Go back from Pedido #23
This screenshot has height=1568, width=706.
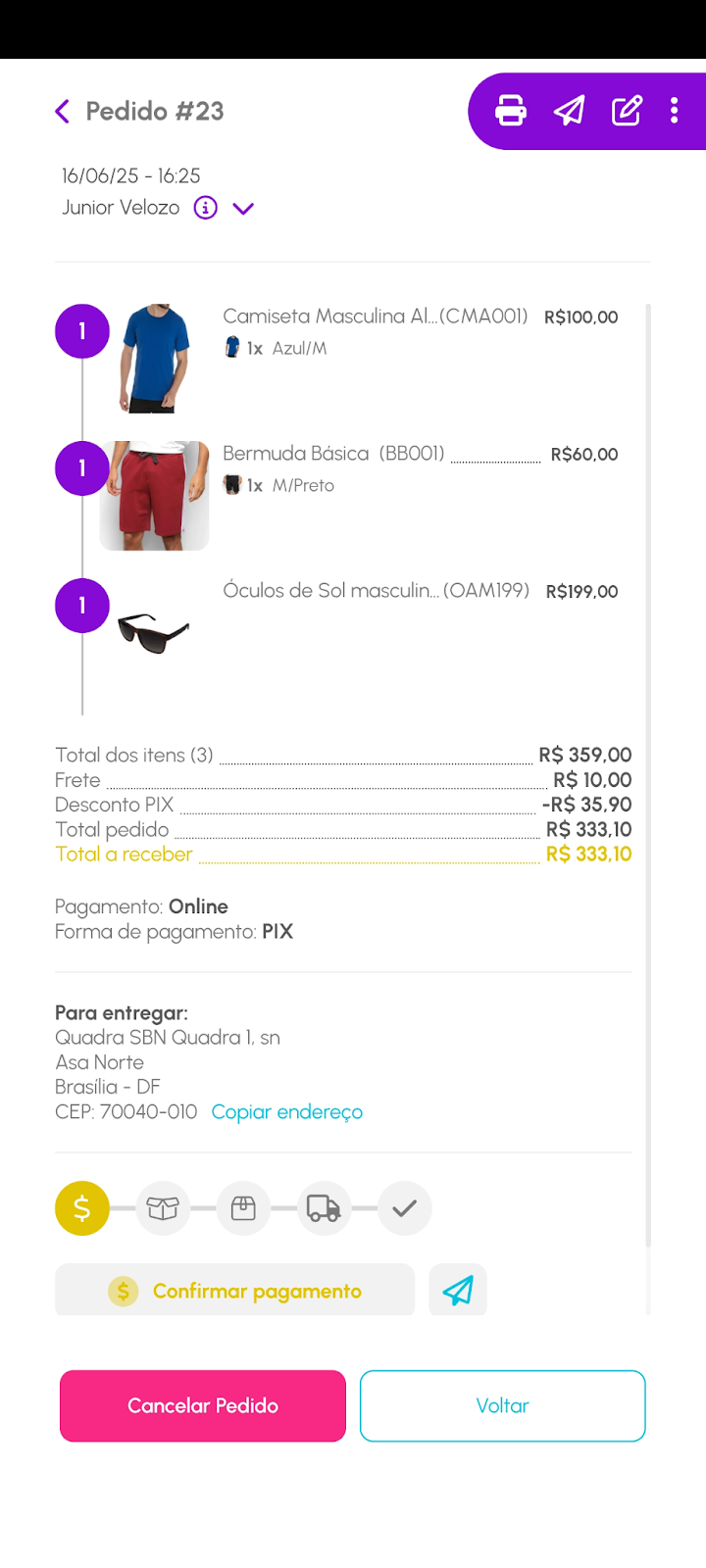(x=63, y=112)
